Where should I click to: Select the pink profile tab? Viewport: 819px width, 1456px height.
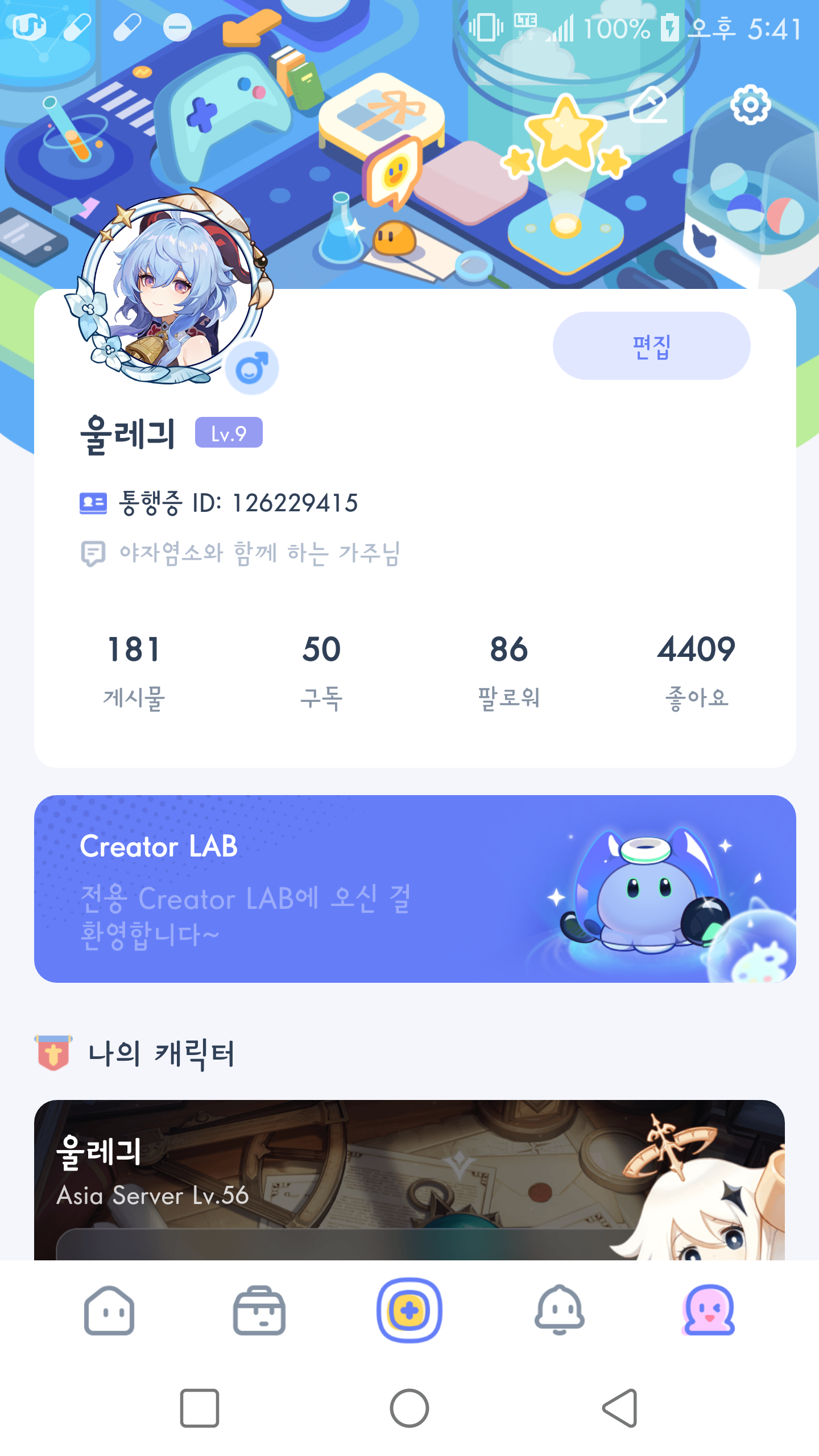pyautogui.click(x=709, y=1310)
